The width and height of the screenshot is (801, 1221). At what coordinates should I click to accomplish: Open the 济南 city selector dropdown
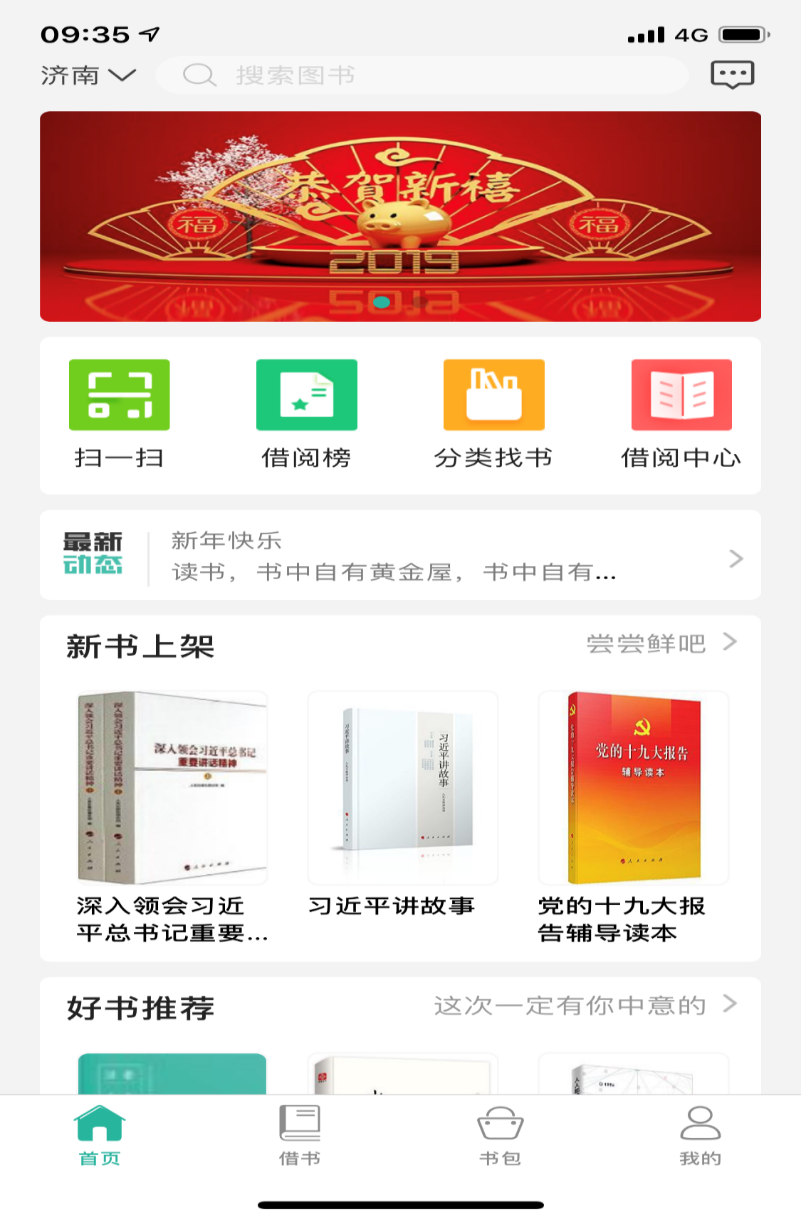[87, 75]
